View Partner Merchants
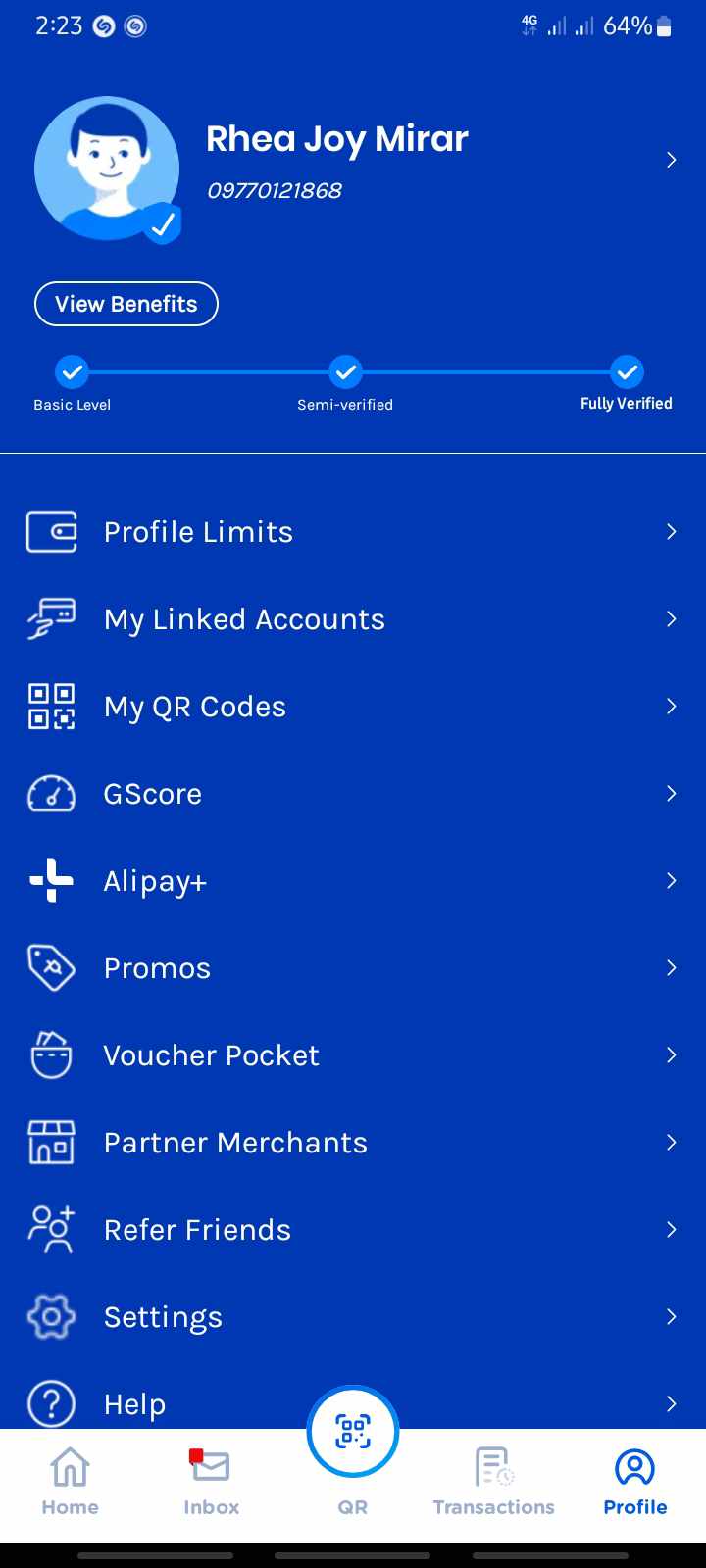This screenshot has width=706, height=1568. 353,1143
